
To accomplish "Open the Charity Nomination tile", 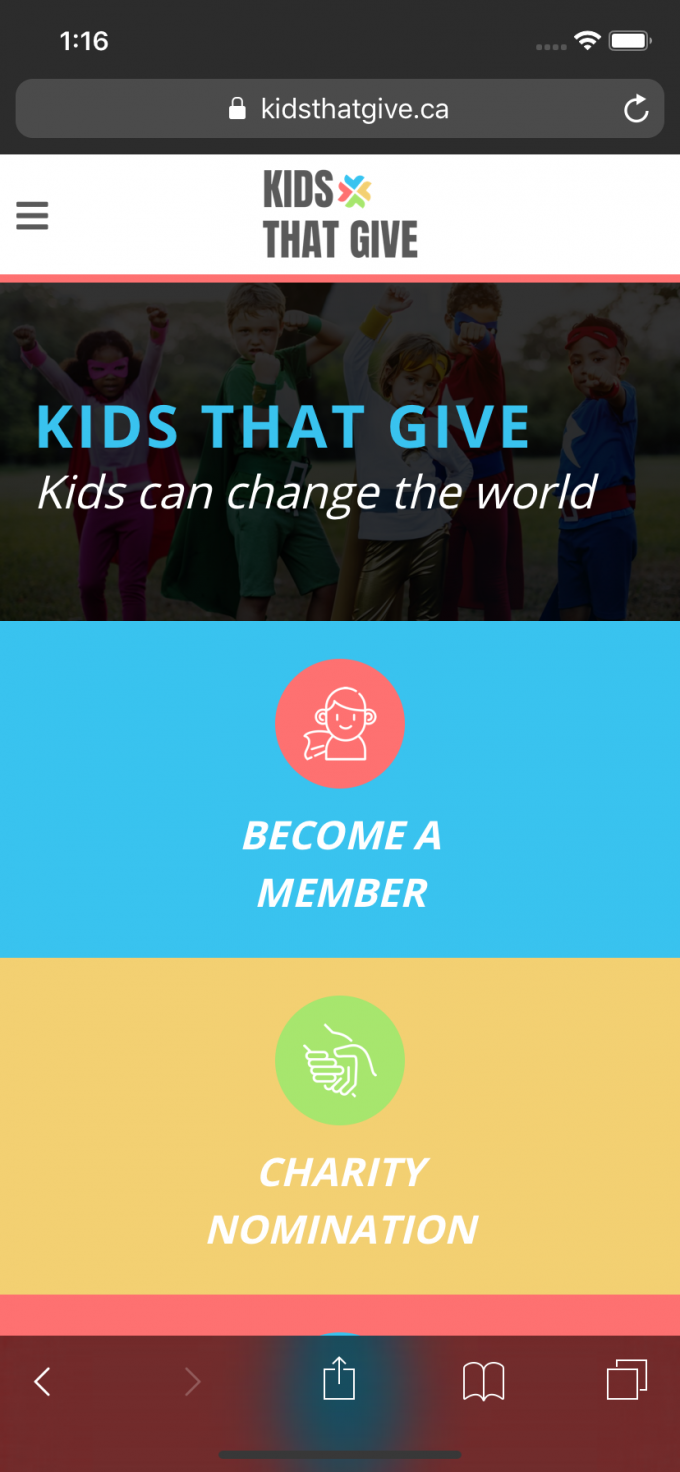I will coord(340,1127).
